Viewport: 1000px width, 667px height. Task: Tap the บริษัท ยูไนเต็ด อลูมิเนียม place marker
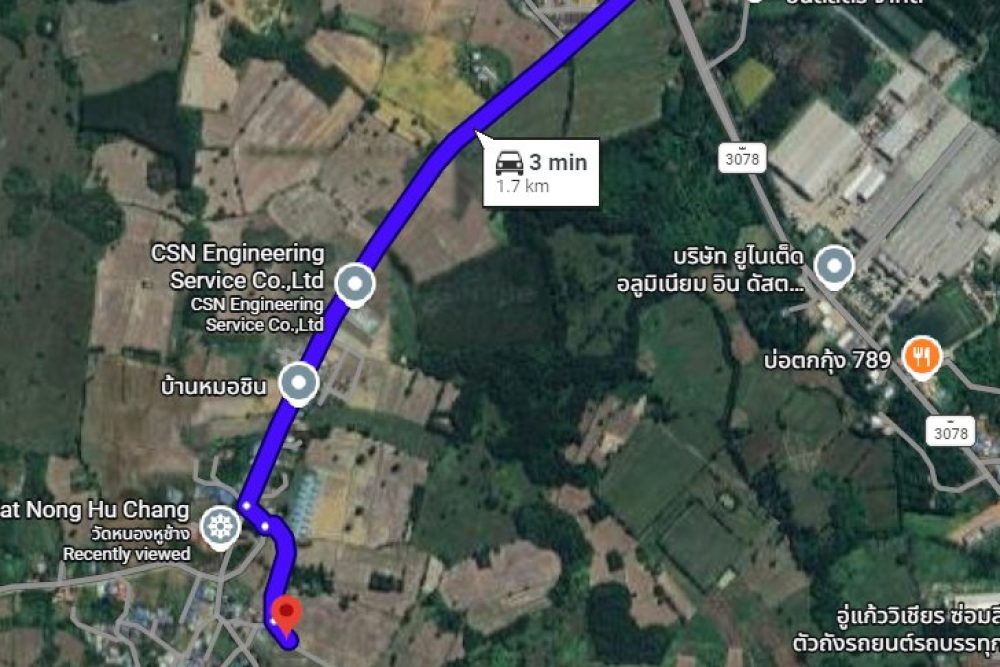pyautogui.click(x=833, y=267)
